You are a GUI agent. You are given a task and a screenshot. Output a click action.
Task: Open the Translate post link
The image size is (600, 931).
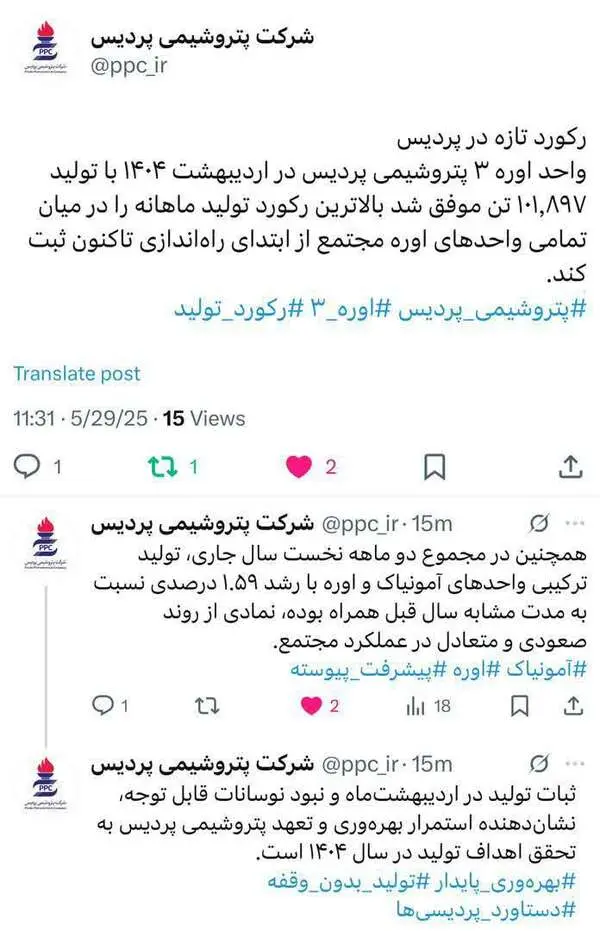[x=77, y=373]
